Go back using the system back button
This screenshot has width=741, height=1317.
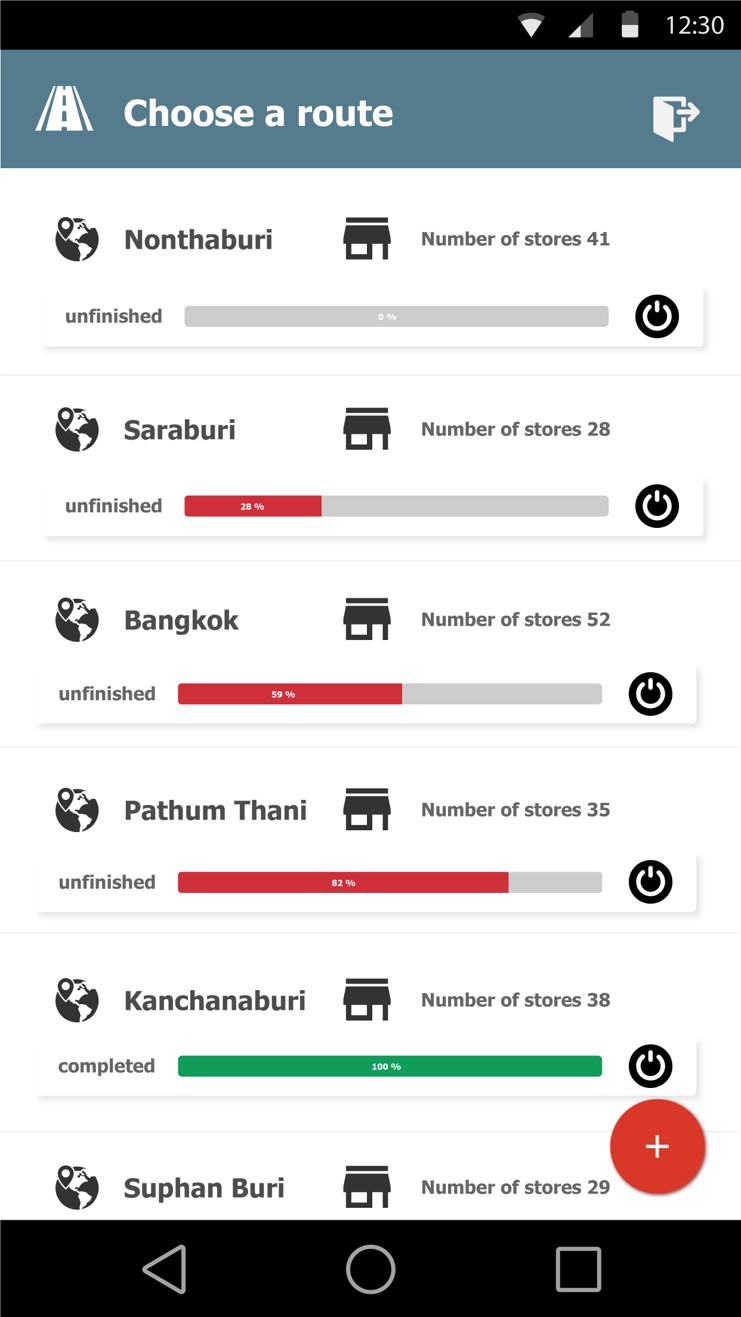click(x=165, y=1269)
